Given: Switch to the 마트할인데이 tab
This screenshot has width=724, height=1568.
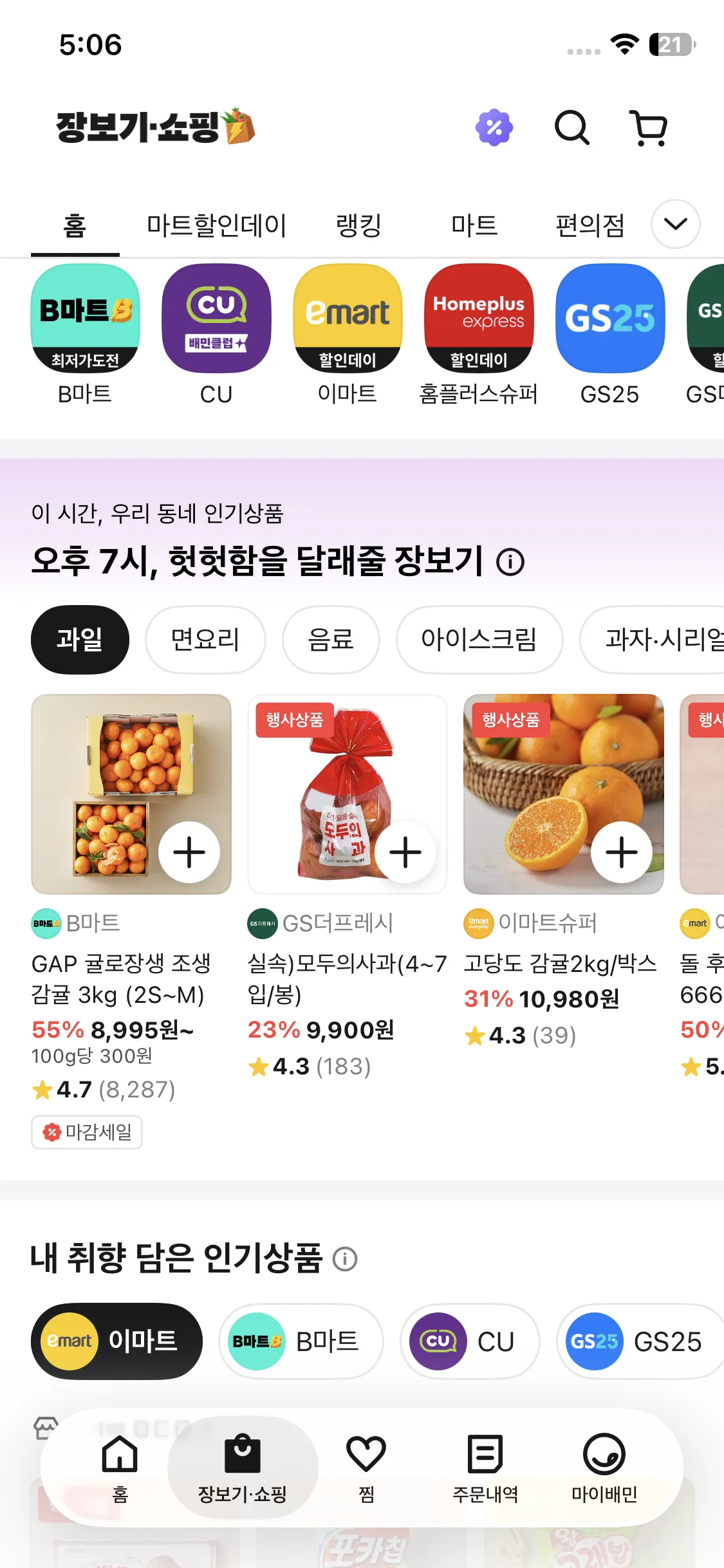Looking at the screenshot, I should tap(217, 225).
